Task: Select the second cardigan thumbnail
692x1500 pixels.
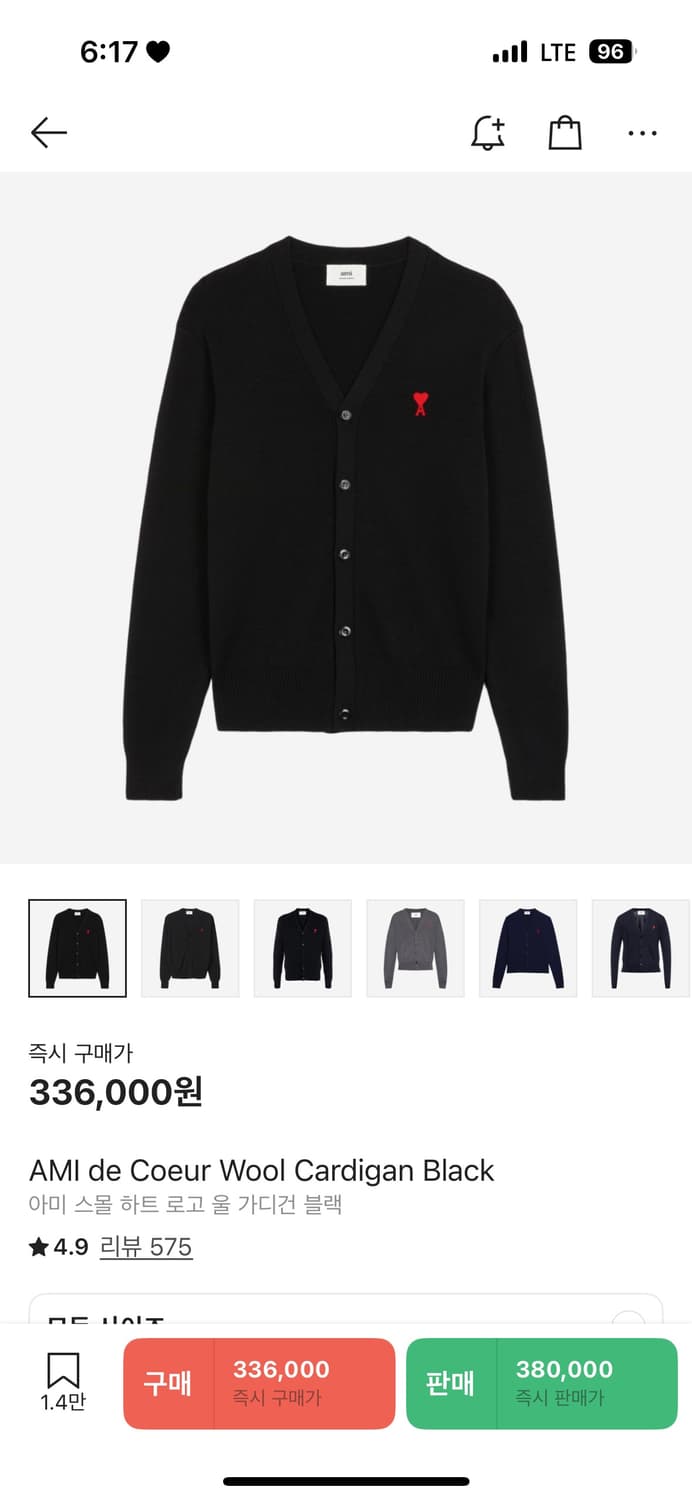Action: click(190, 948)
